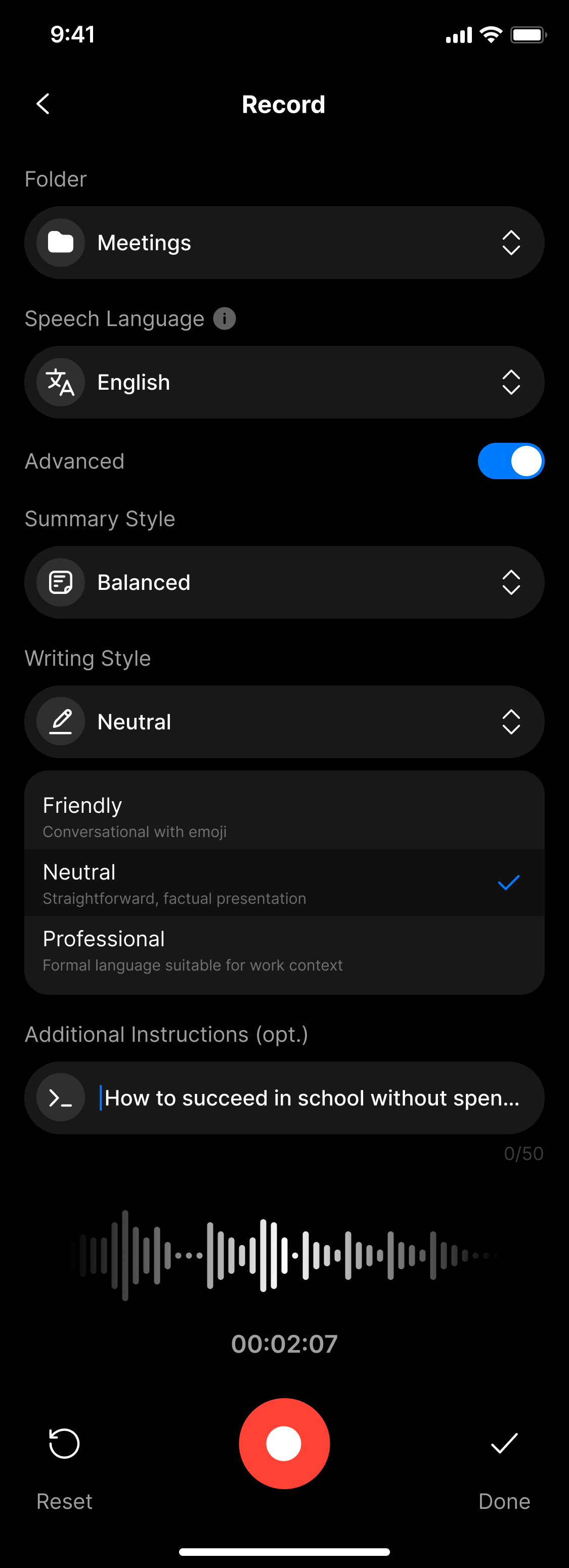Viewport: 569px width, 1568px height.
Task: Stop the recording with the red button
Action: click(x=284, y=1443)
